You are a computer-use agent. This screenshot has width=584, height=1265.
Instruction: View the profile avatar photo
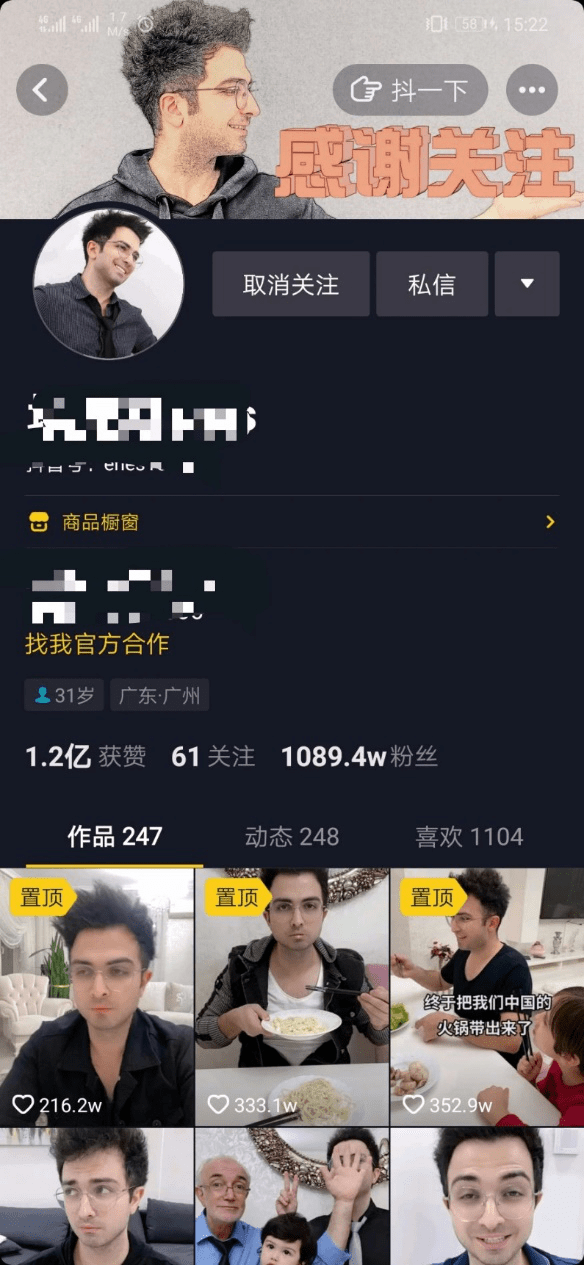pyautogui.click(x=108, y=283)
